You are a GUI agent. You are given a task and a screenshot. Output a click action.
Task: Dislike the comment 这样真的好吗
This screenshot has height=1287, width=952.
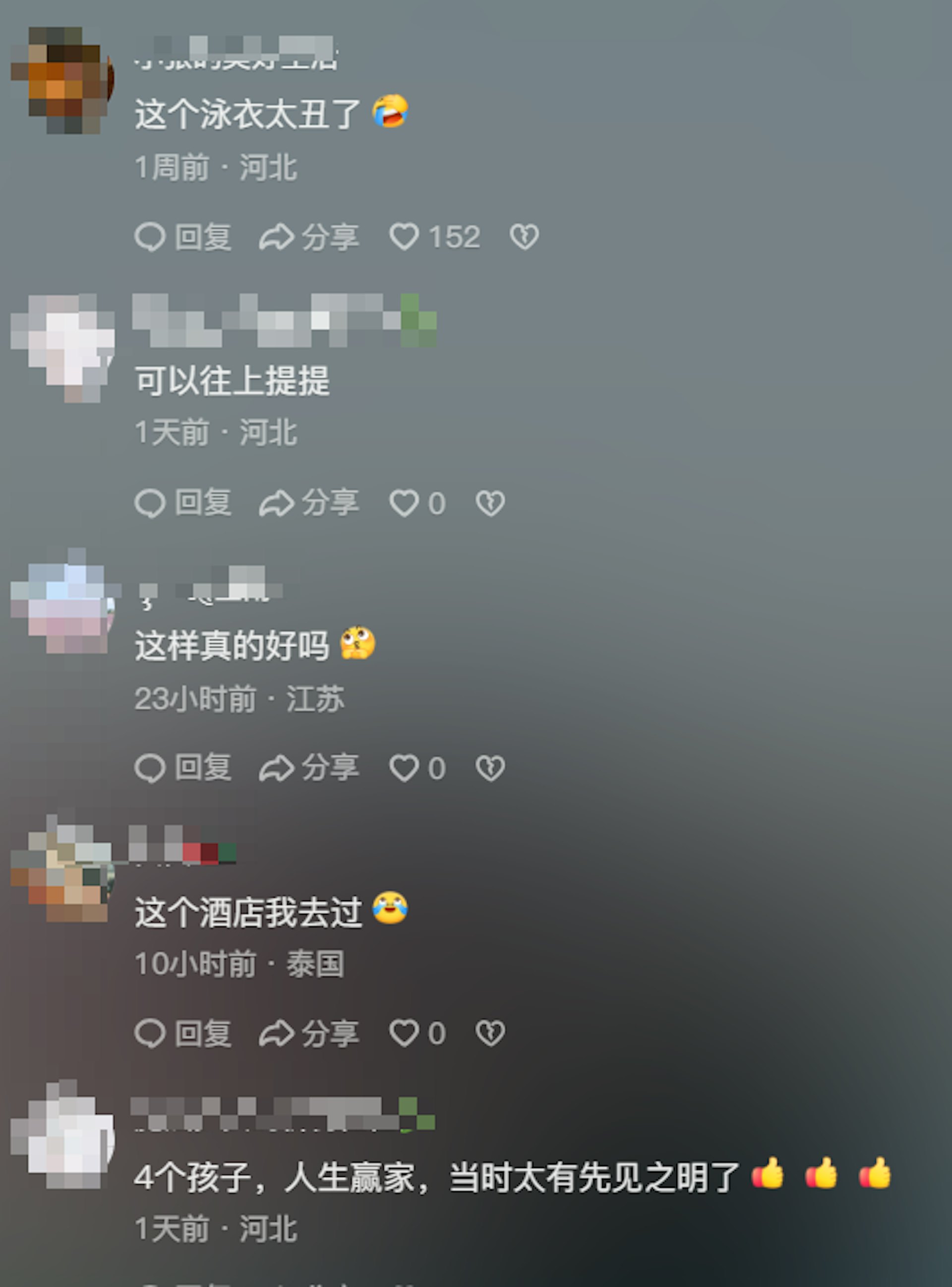(x=490, y=768)
